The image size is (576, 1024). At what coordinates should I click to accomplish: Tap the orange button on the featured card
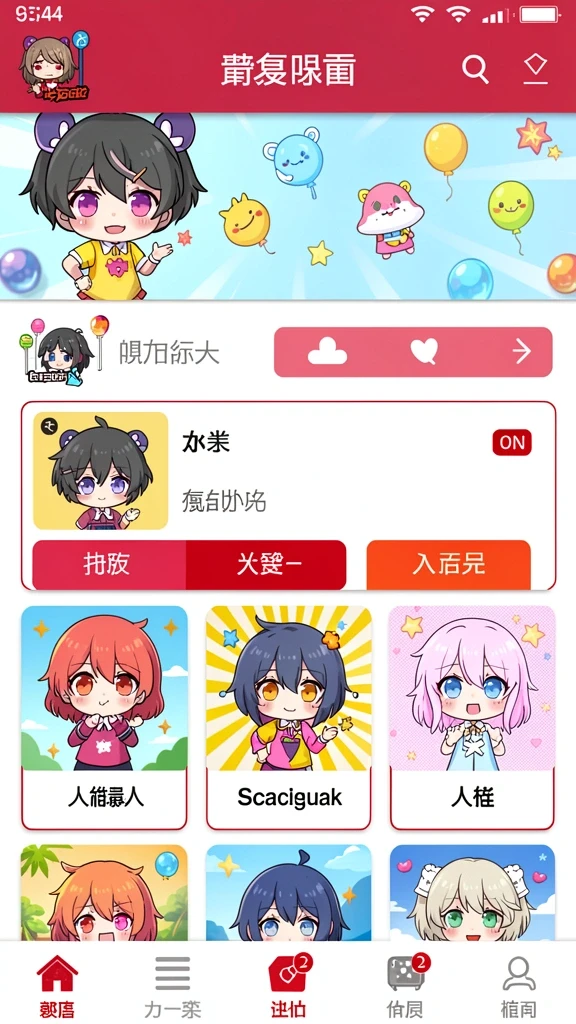449,565
